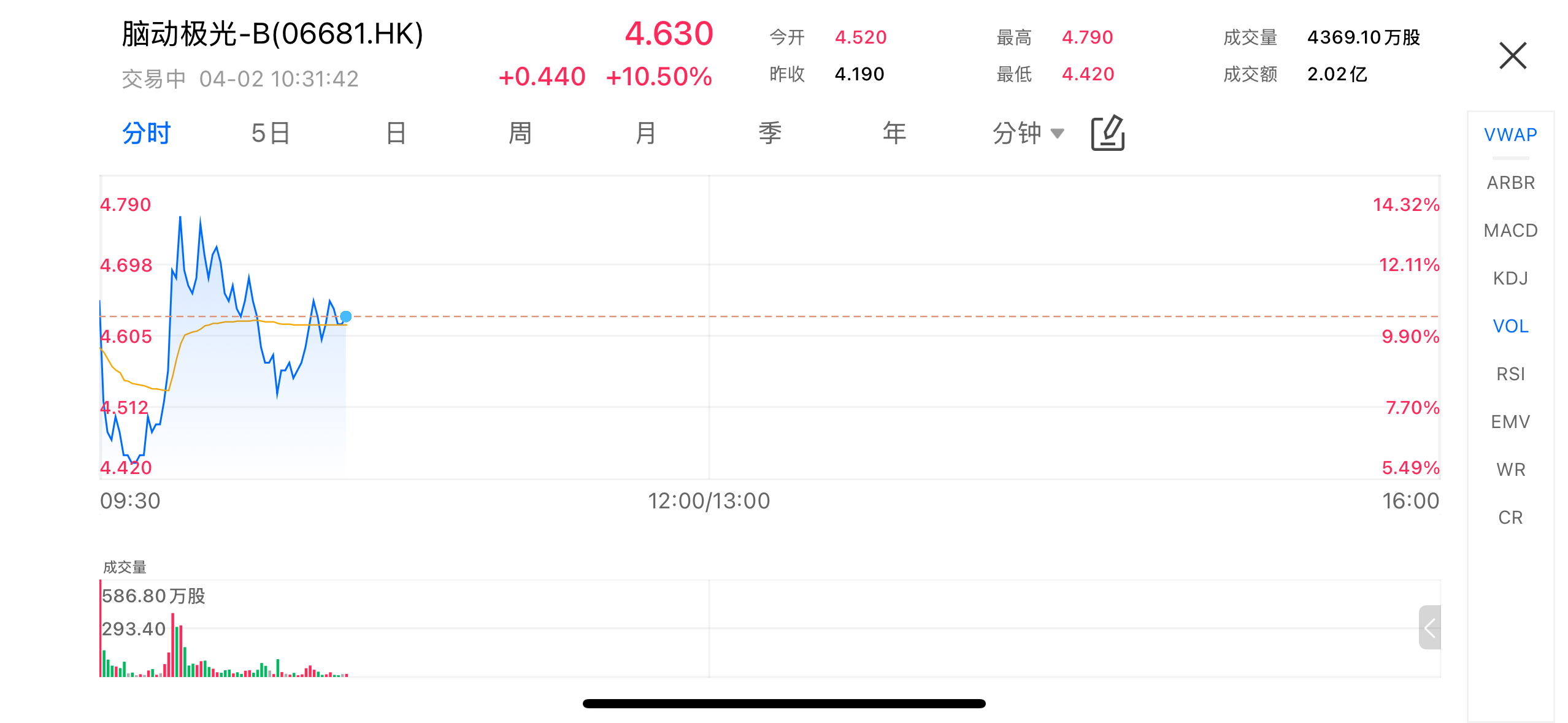Toggle the VWAP indicator
The width and height of the screenshot is (1568, 723).
(1510, 135)
